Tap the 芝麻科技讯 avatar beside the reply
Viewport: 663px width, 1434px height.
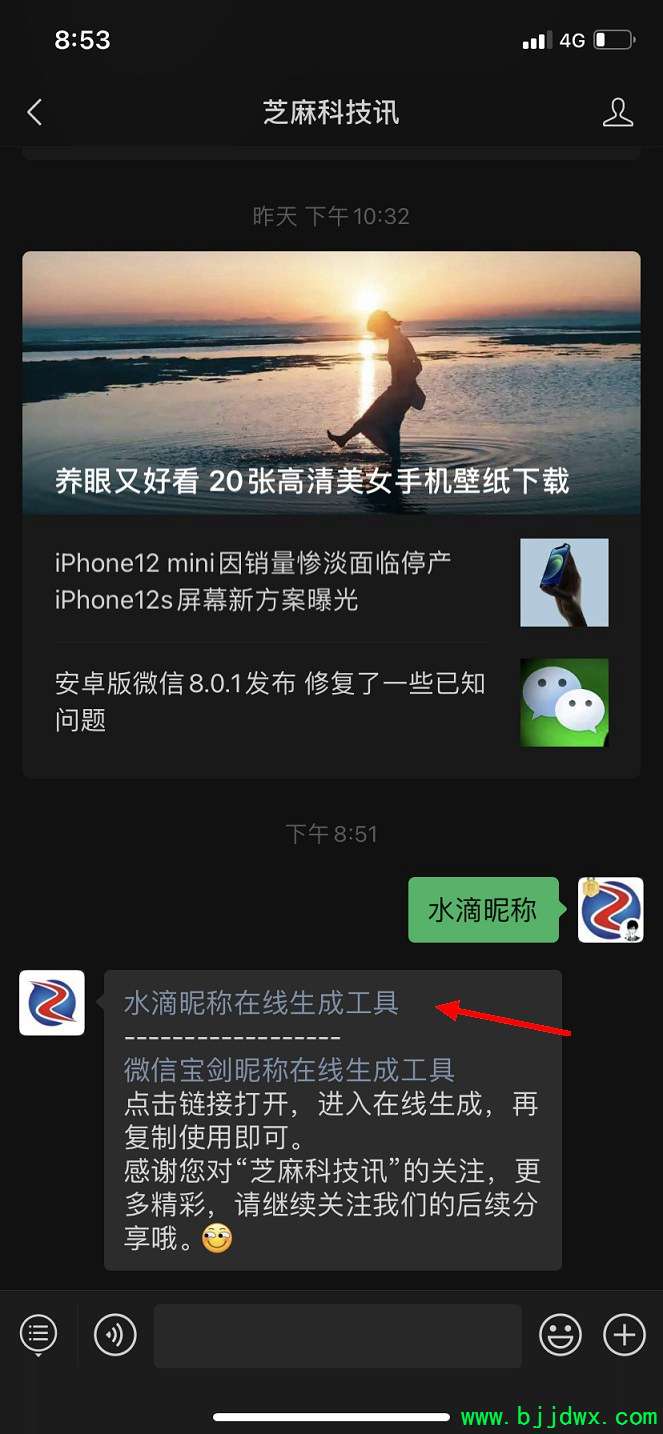point(52,1002)
